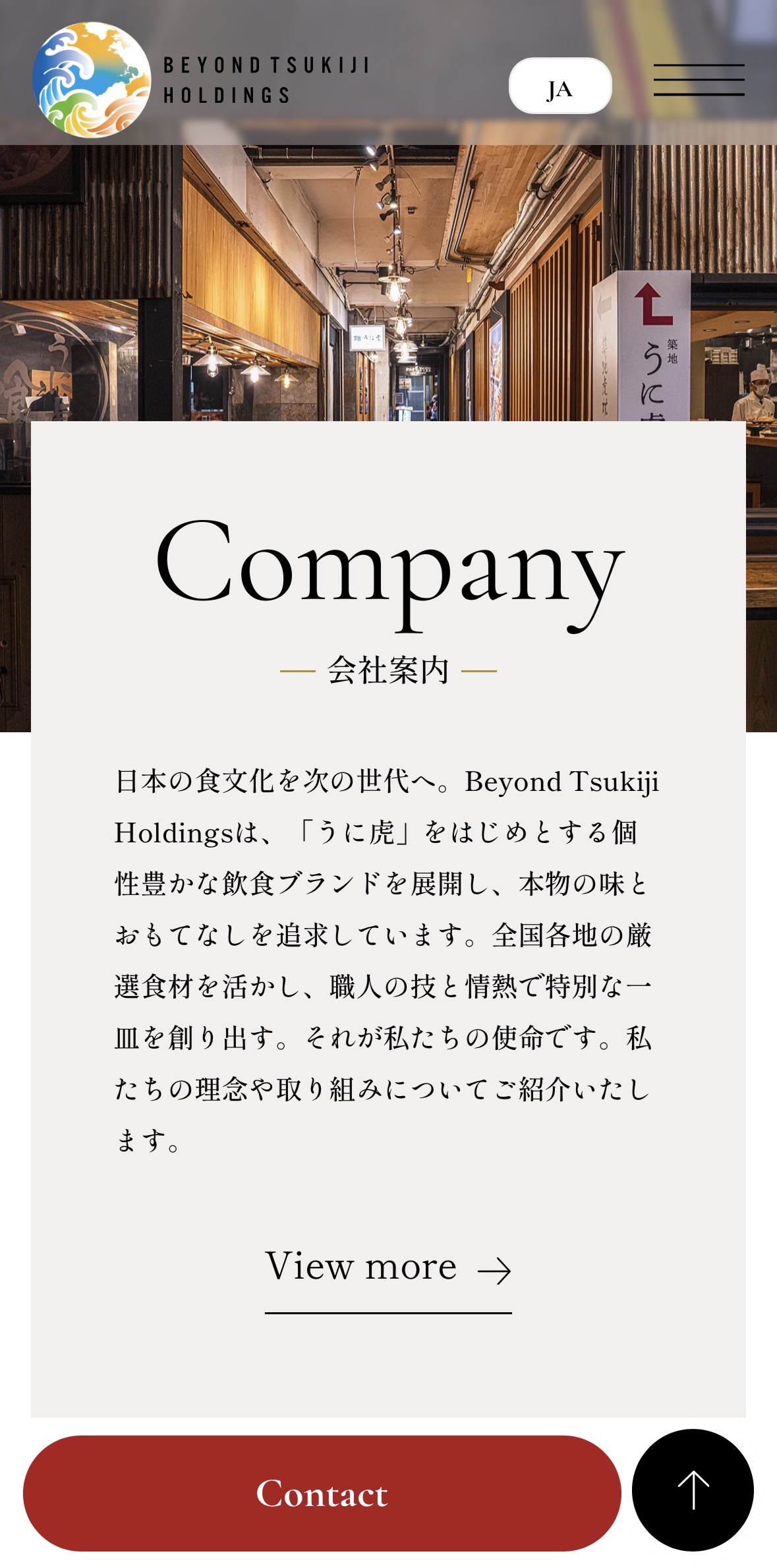
Task: Open the hamburger navigation menu
Action: tap(699, 80)
